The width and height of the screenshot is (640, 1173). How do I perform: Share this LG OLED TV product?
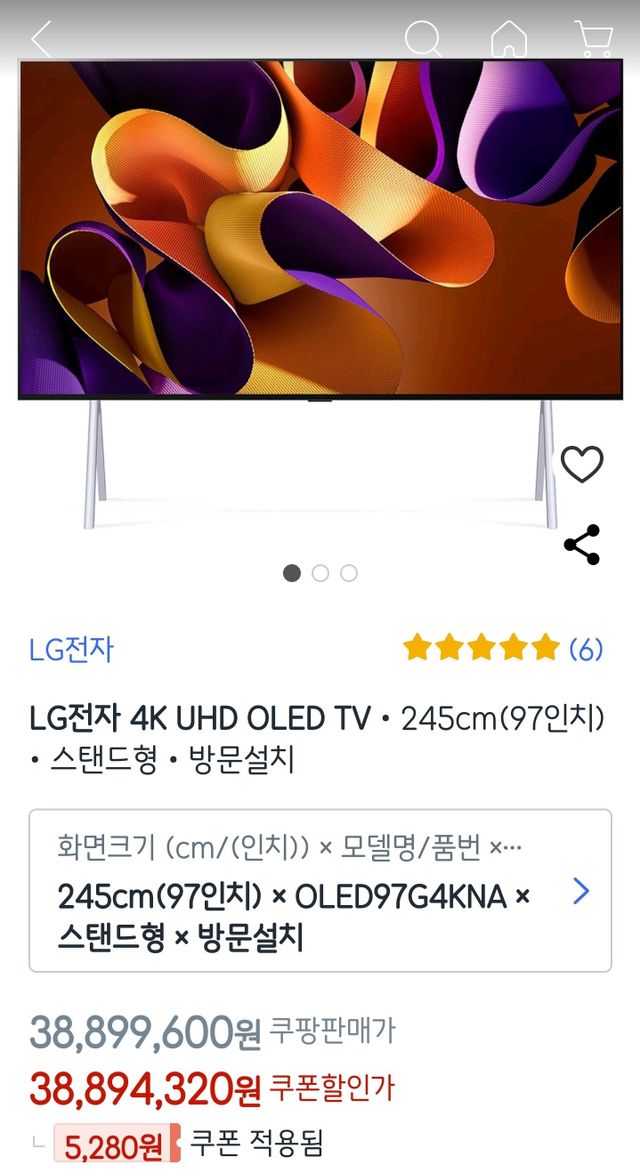point(581,545)
